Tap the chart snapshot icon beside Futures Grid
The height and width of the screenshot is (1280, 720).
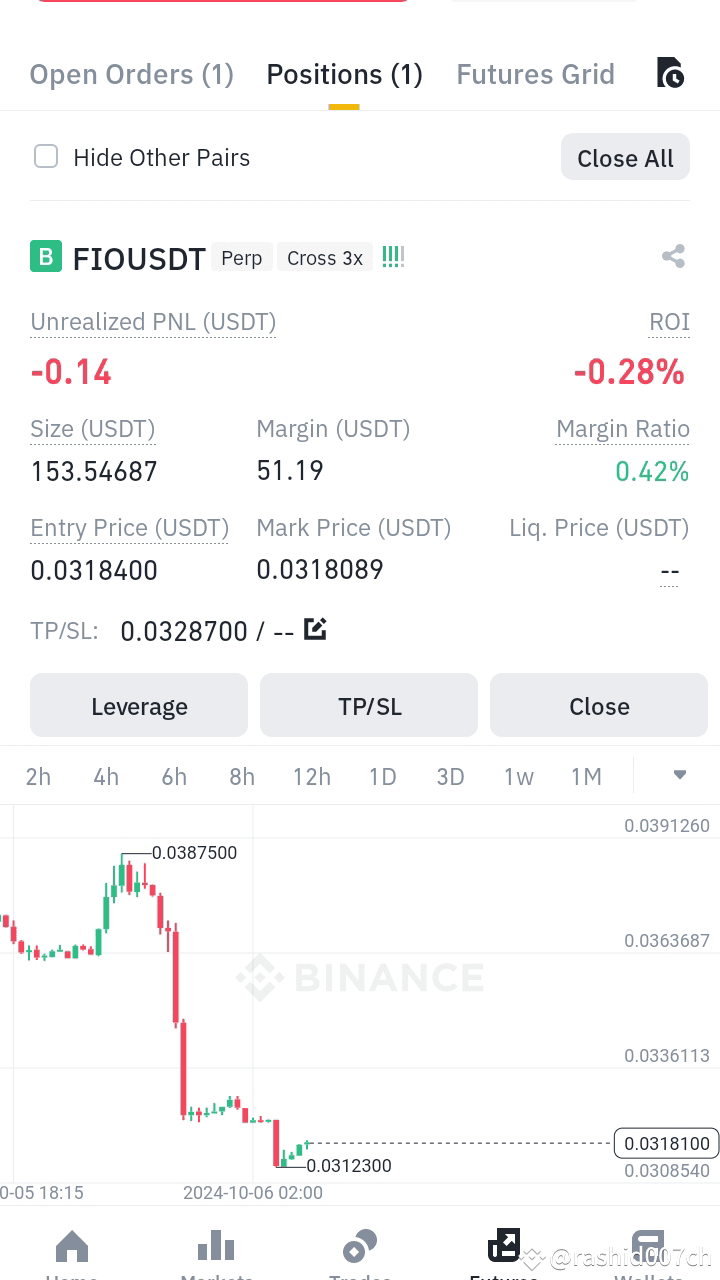(x=670, y=73)
